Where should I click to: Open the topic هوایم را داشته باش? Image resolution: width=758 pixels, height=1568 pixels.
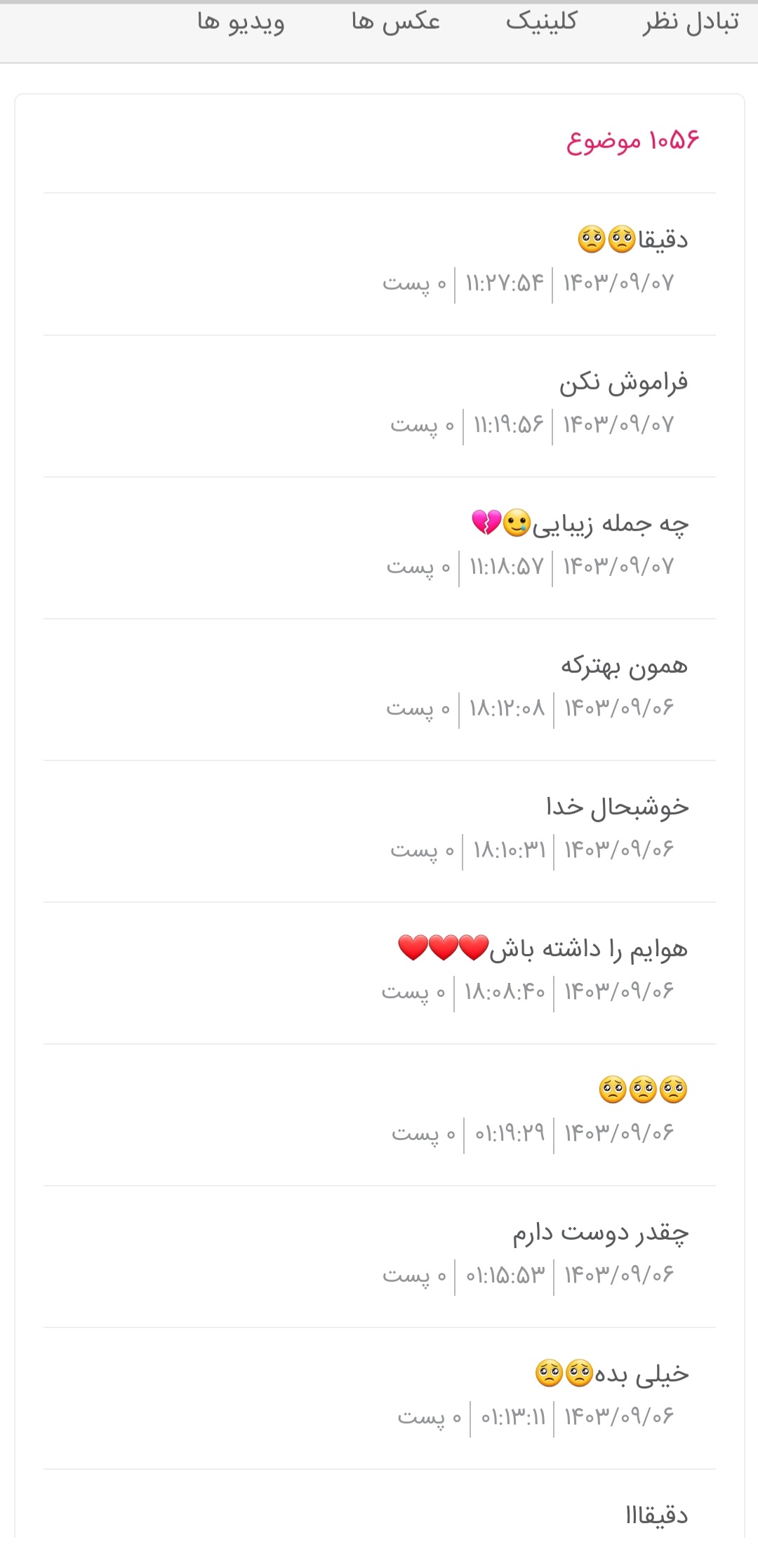click(x=543, y=949)
